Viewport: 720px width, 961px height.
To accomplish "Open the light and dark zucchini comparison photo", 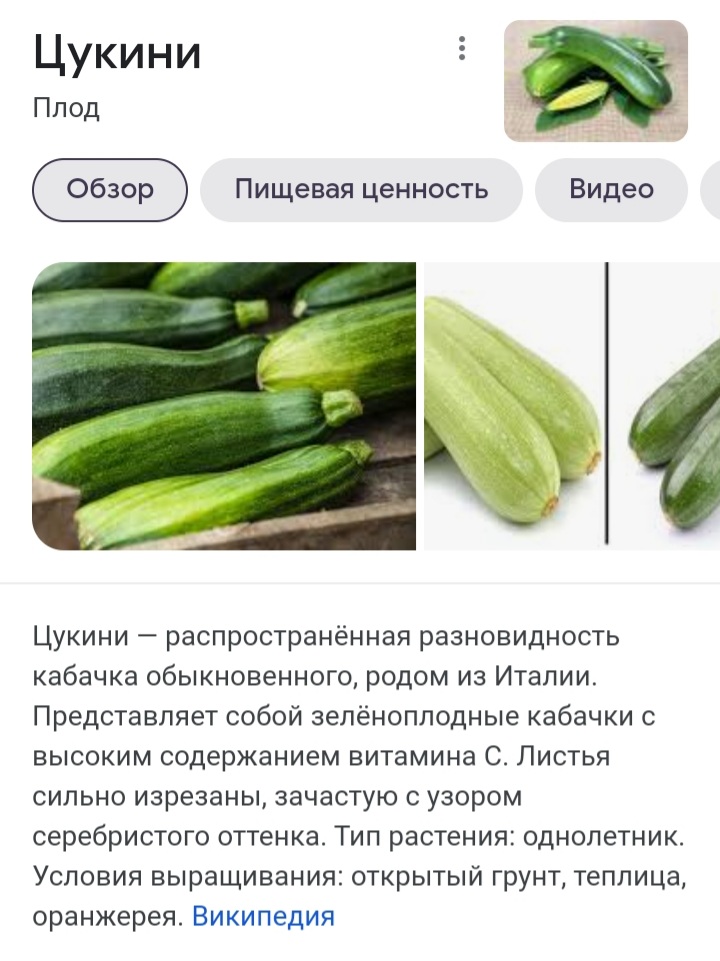I will (572, 406).
